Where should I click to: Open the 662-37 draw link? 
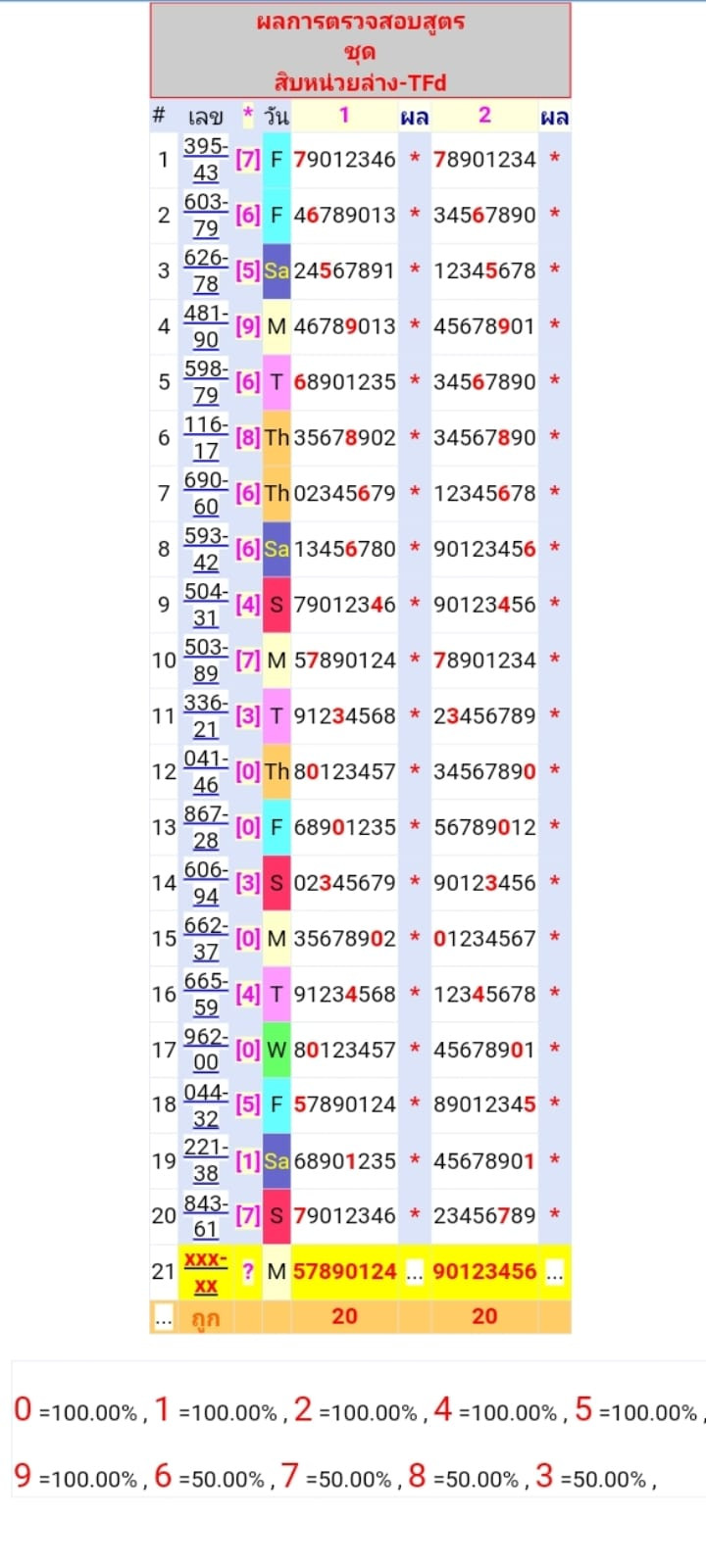point(206,938)
